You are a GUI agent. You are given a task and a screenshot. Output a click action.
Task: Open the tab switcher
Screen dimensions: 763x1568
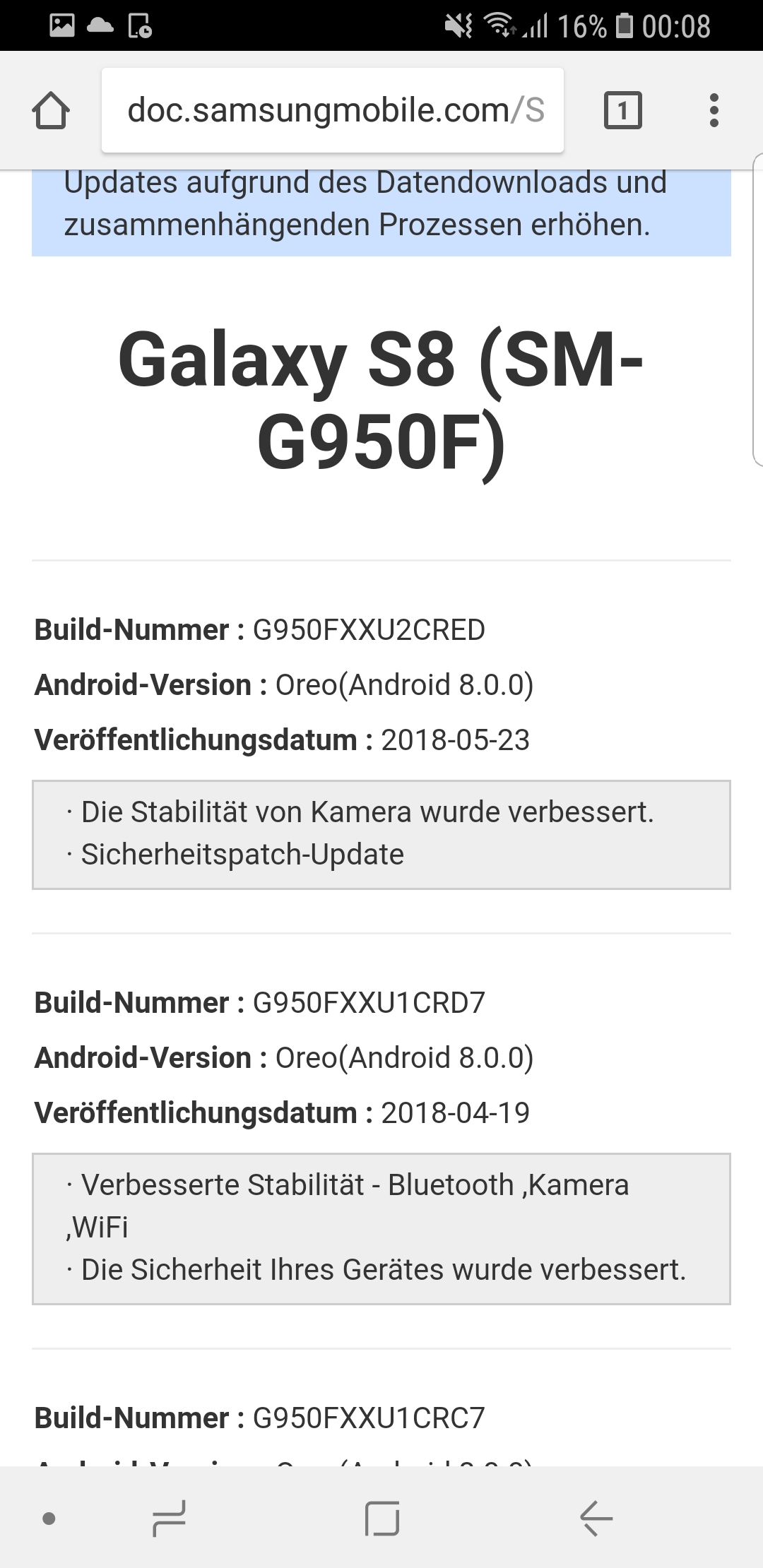click(622, 111)
